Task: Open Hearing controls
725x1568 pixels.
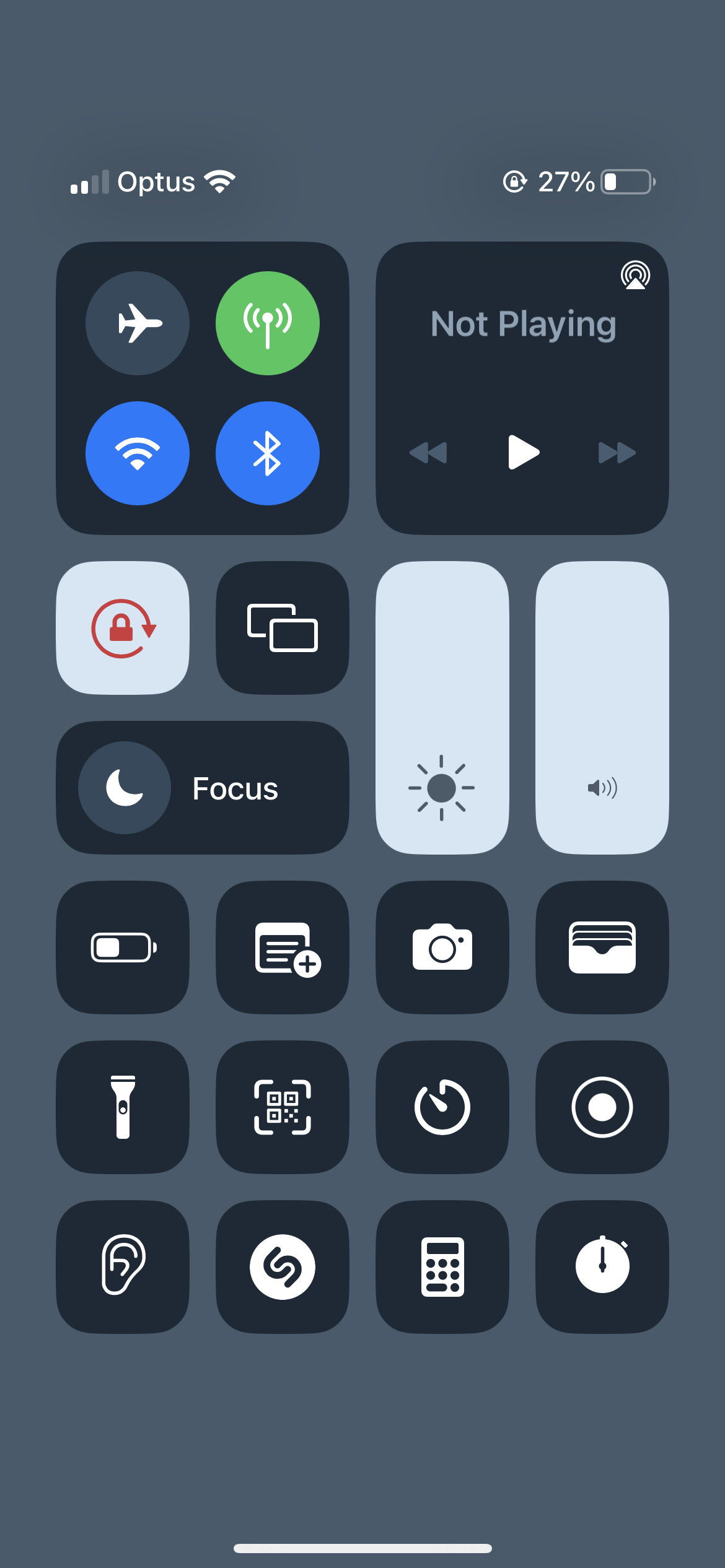Action: [123, 1267]
